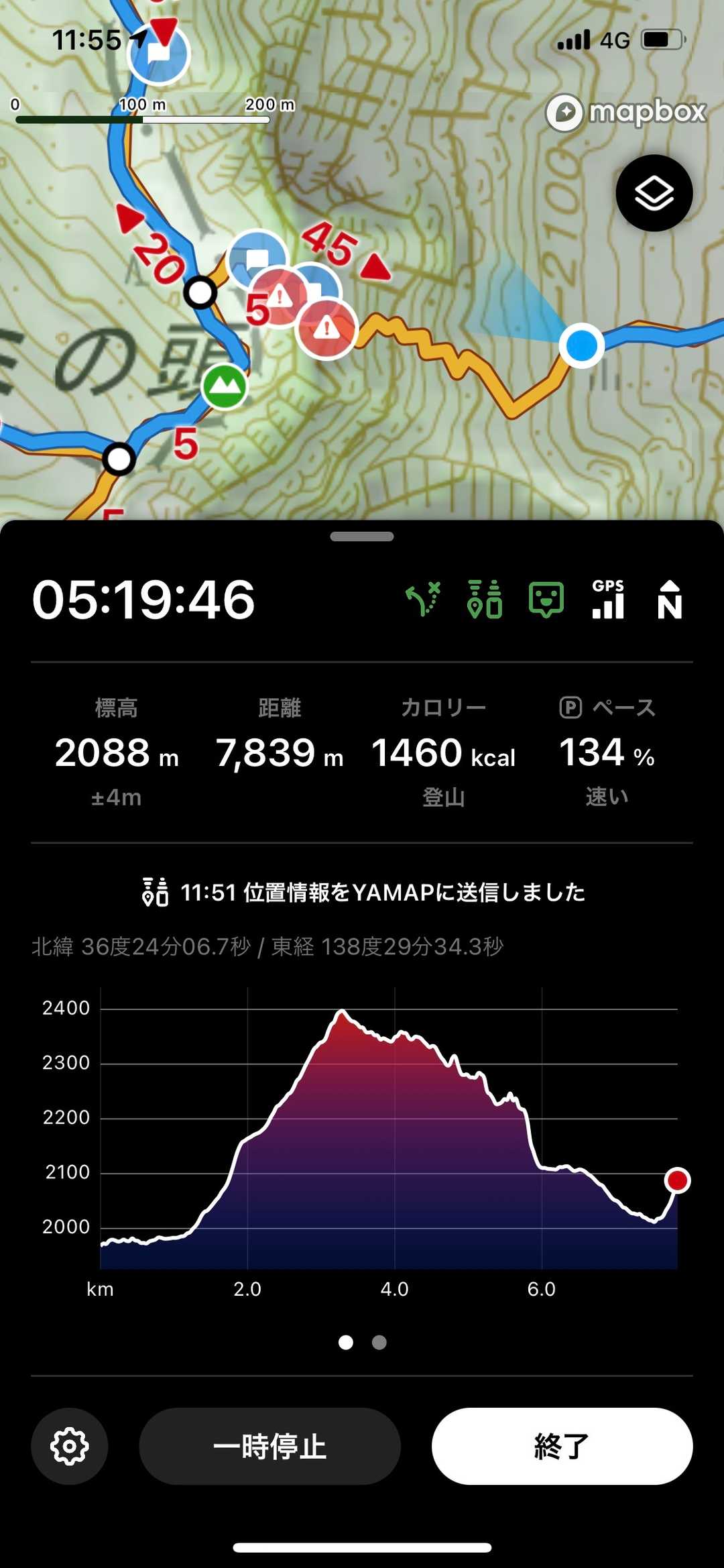Check GPS signal strength icon
Screen dimensions: 724x1568
(608, 599)
